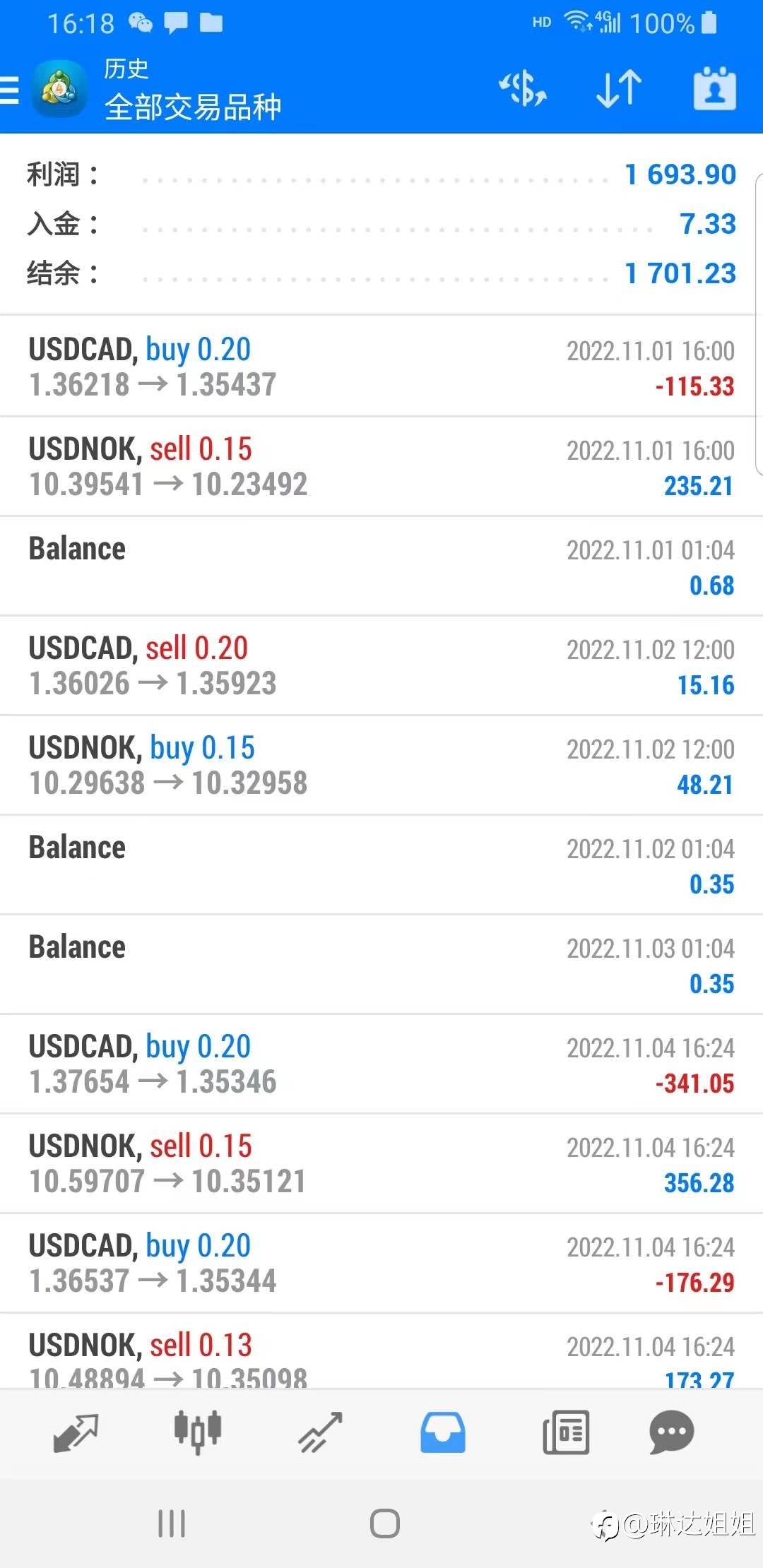The width and height of the screenshot is (763, 1568).
Task: Tap the system home button
Action: pos(384,1524)
